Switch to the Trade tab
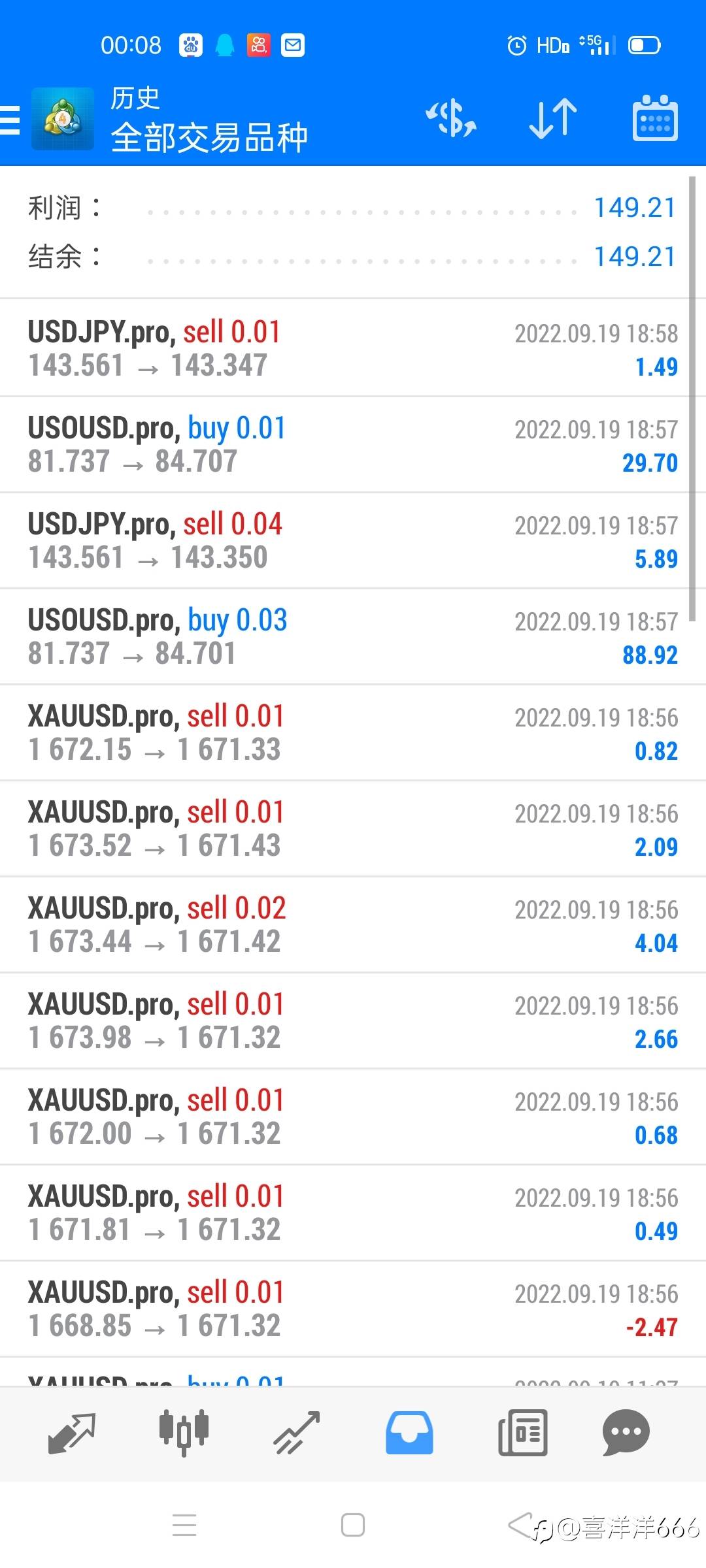706x1568 pixels. coord(296,1433)
